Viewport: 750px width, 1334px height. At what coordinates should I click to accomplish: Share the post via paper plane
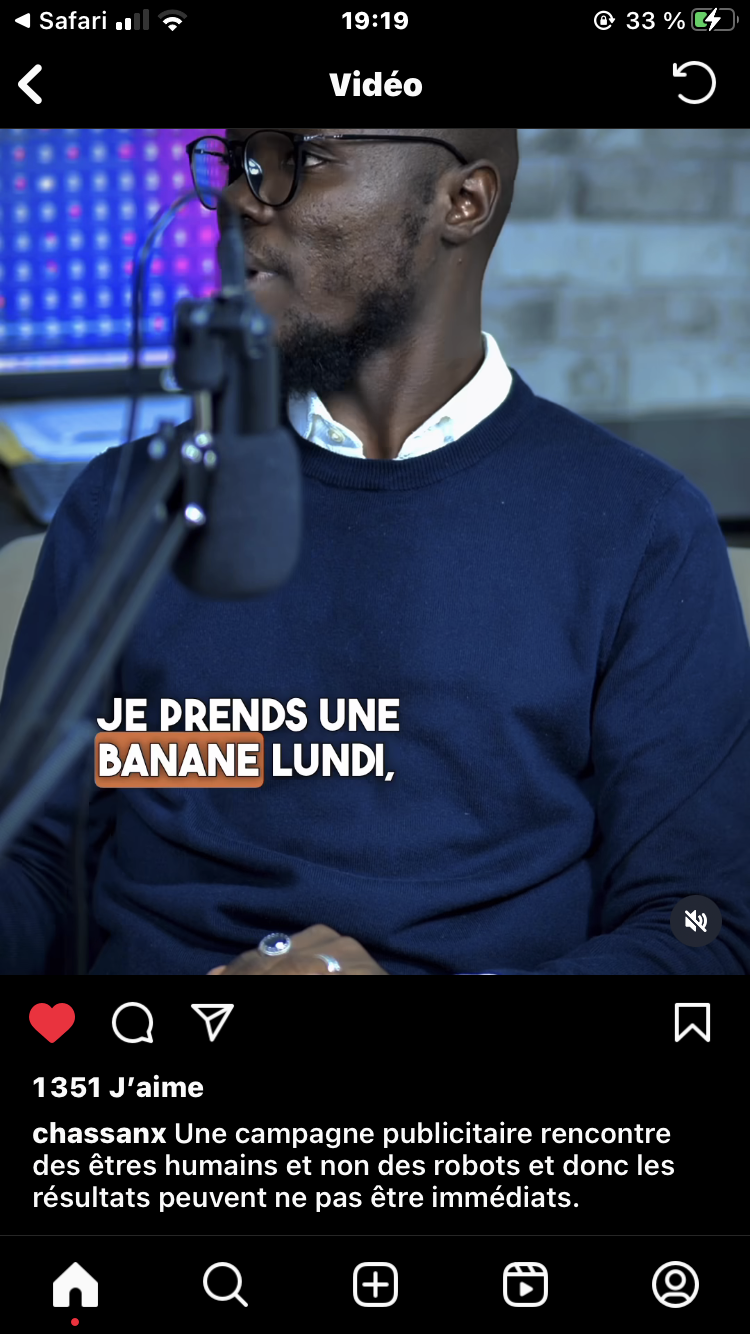[x=212, y=1023]
